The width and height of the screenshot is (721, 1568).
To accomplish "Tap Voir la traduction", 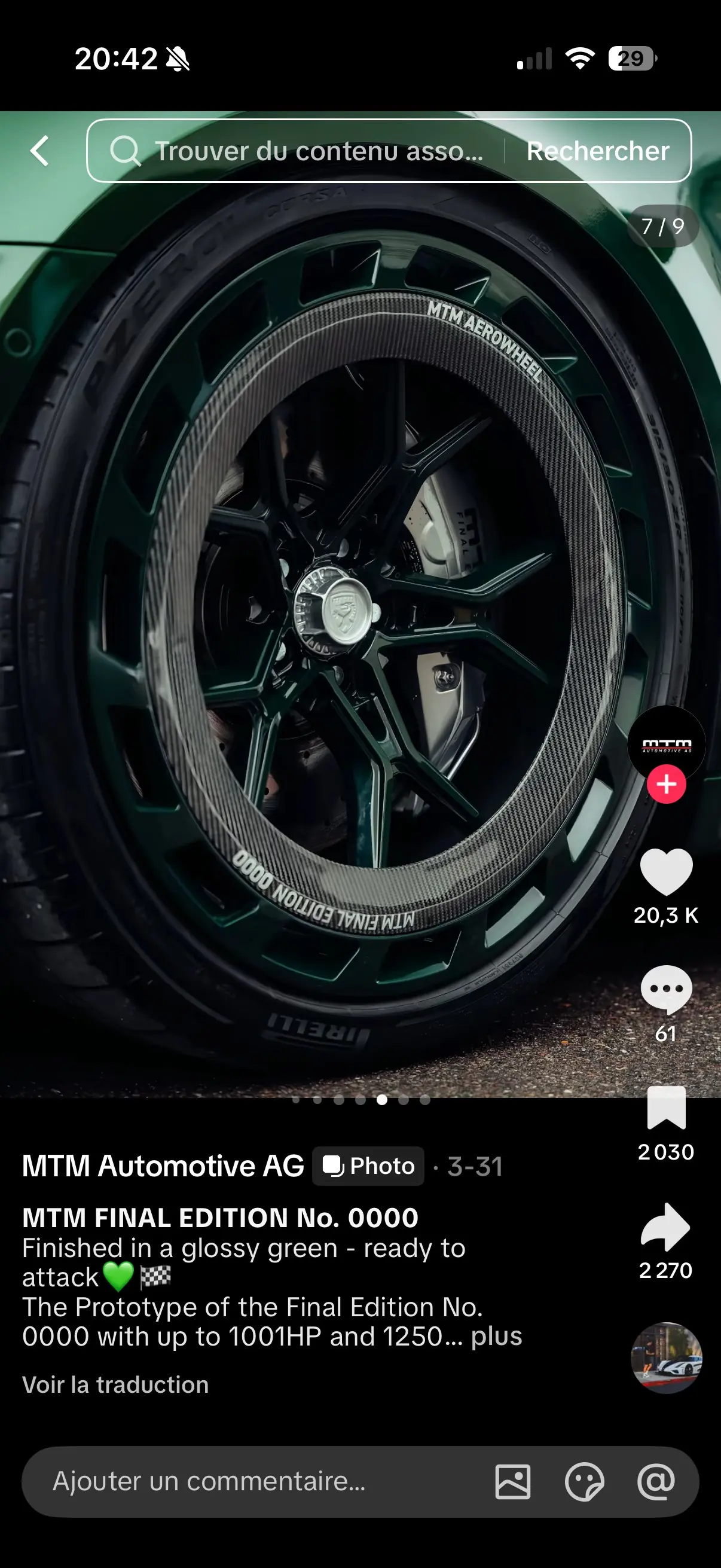I will [115, 1385].
